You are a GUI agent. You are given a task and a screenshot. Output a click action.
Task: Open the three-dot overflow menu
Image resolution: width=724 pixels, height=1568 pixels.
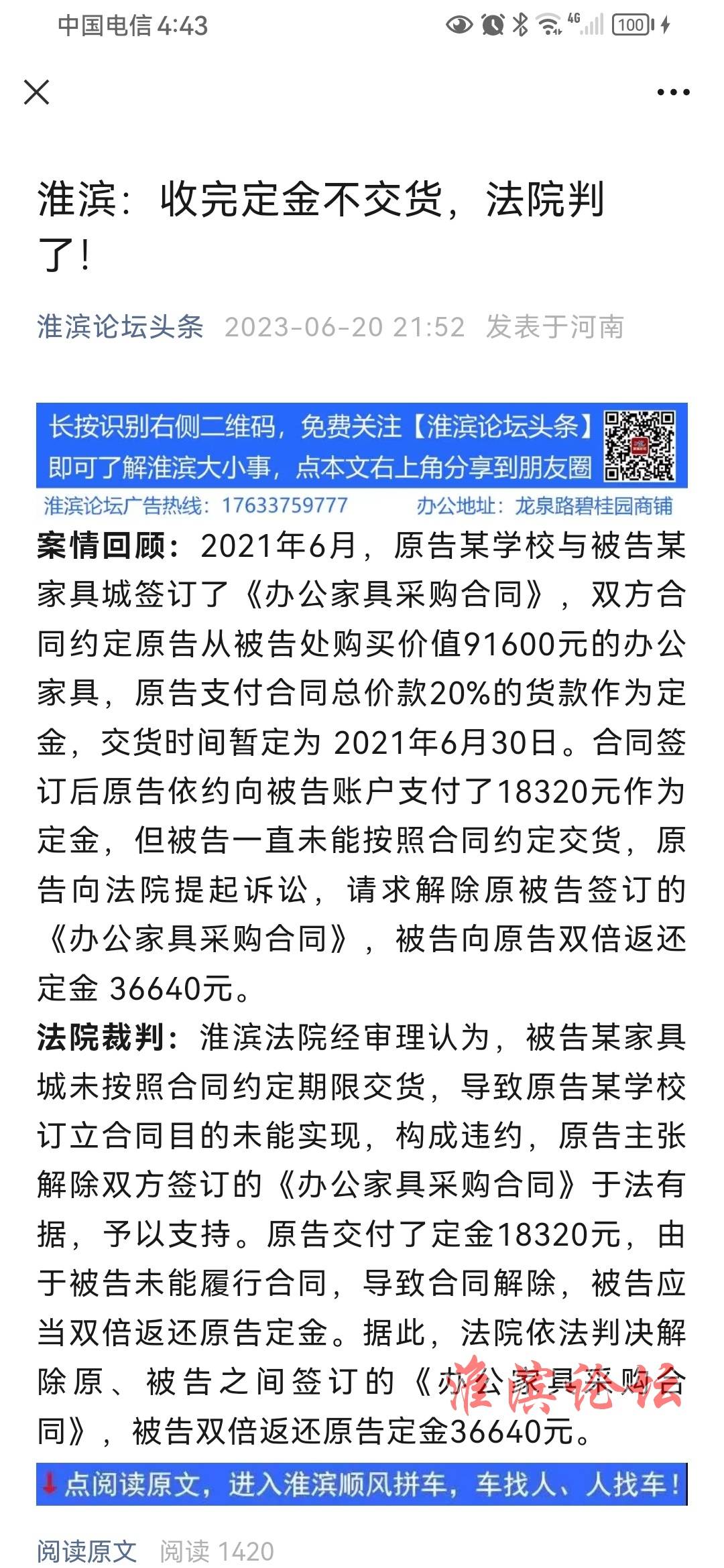[x=673, y=92]
